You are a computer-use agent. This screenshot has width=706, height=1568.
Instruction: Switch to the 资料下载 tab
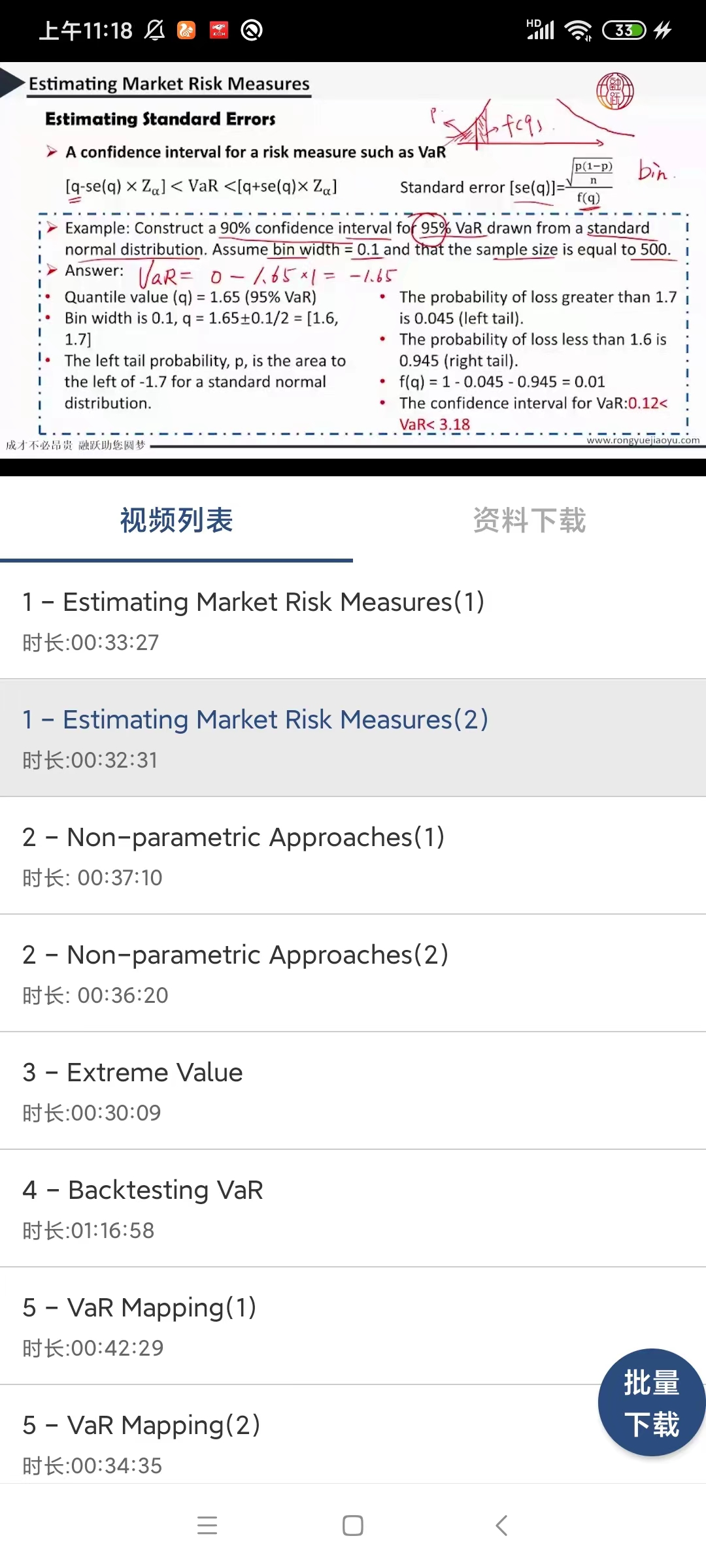[529, 521]
